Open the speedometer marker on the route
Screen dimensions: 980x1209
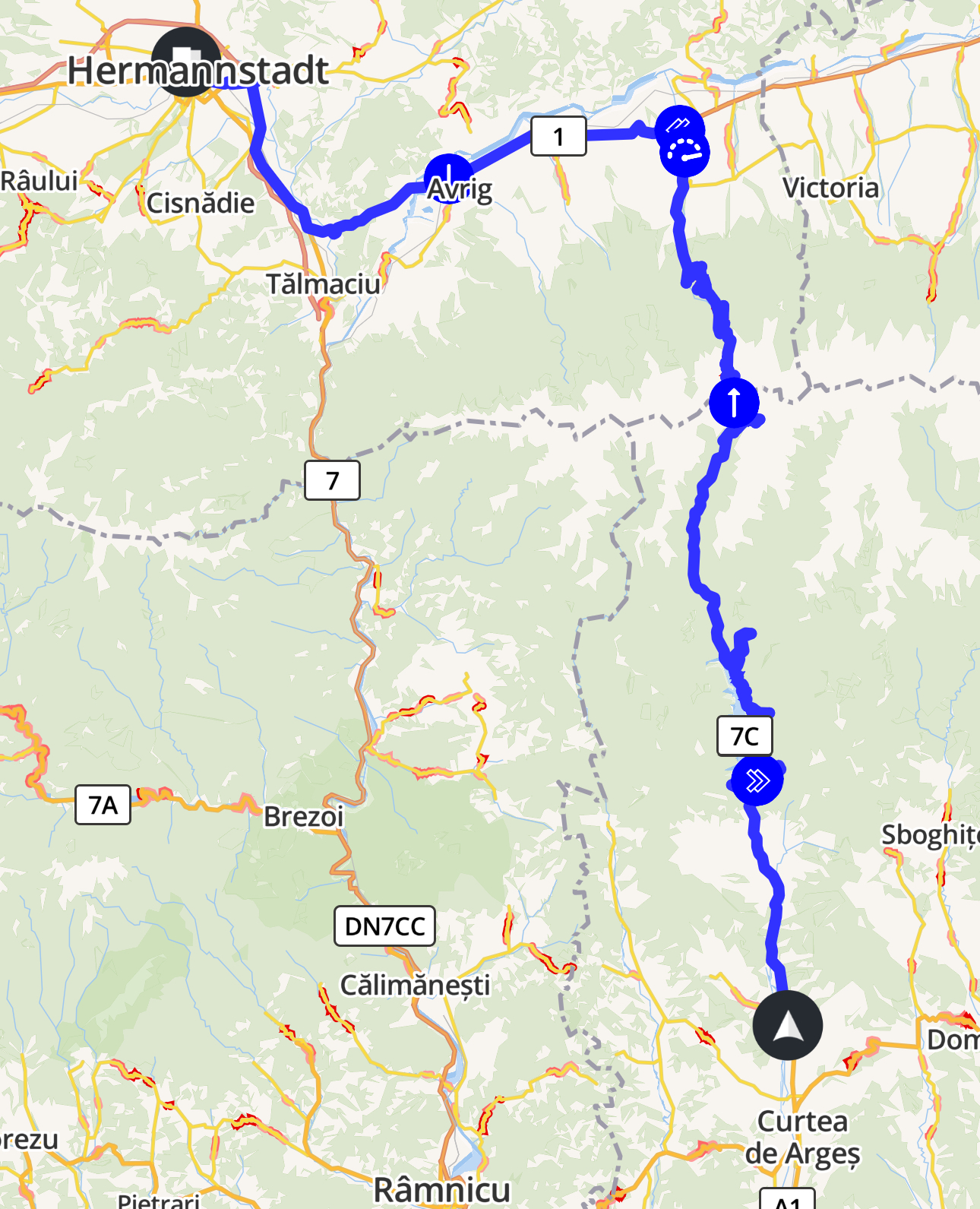[x=685, y=152]
